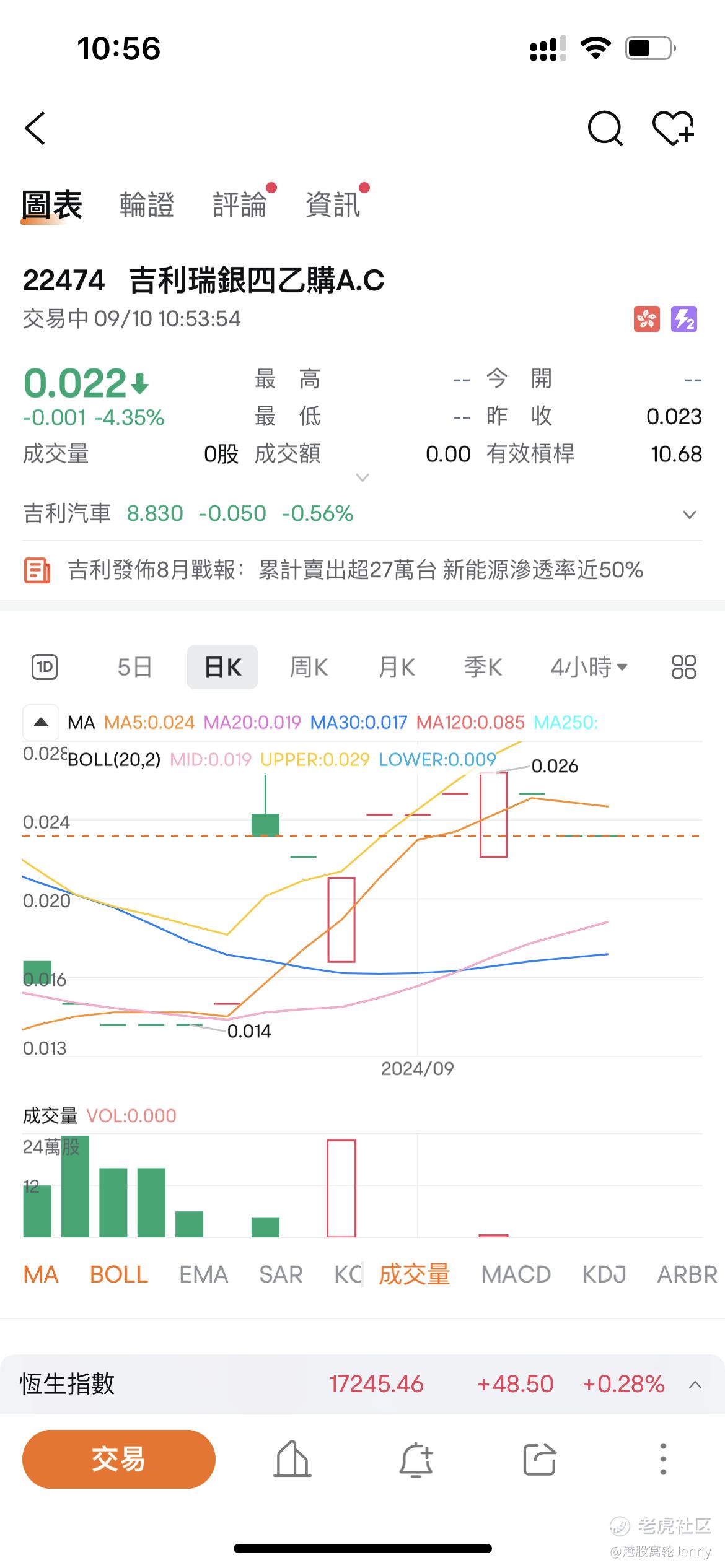Open the 吉利發佈8月戰報 news headline
The image size is (725, 1568).
tap(355, 570)
